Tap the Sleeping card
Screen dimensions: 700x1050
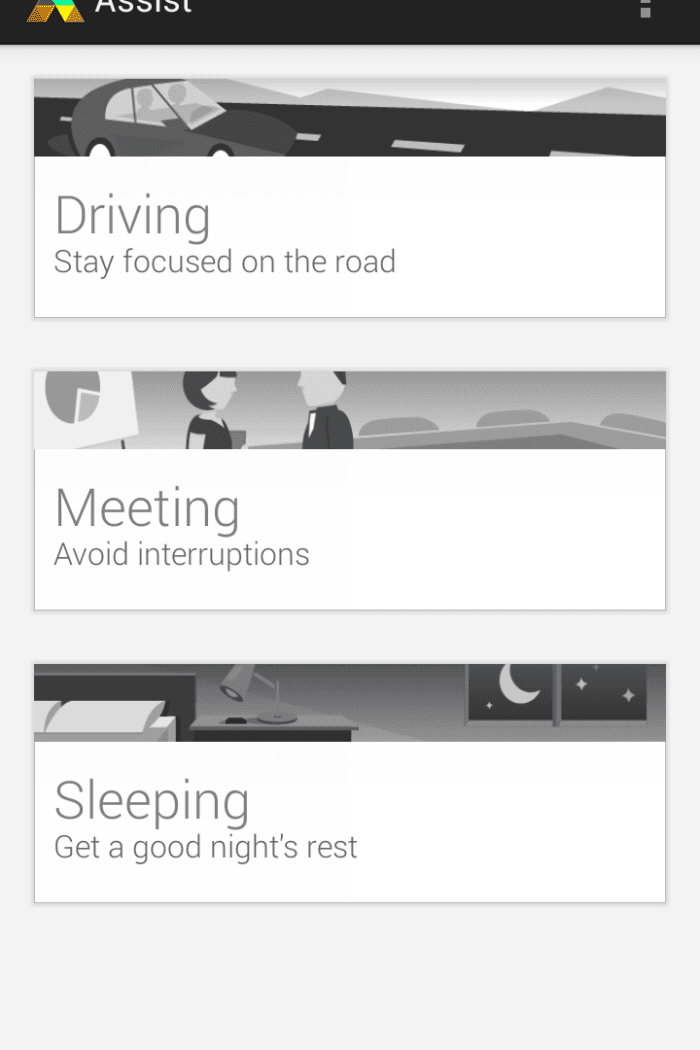pos(350,783)
